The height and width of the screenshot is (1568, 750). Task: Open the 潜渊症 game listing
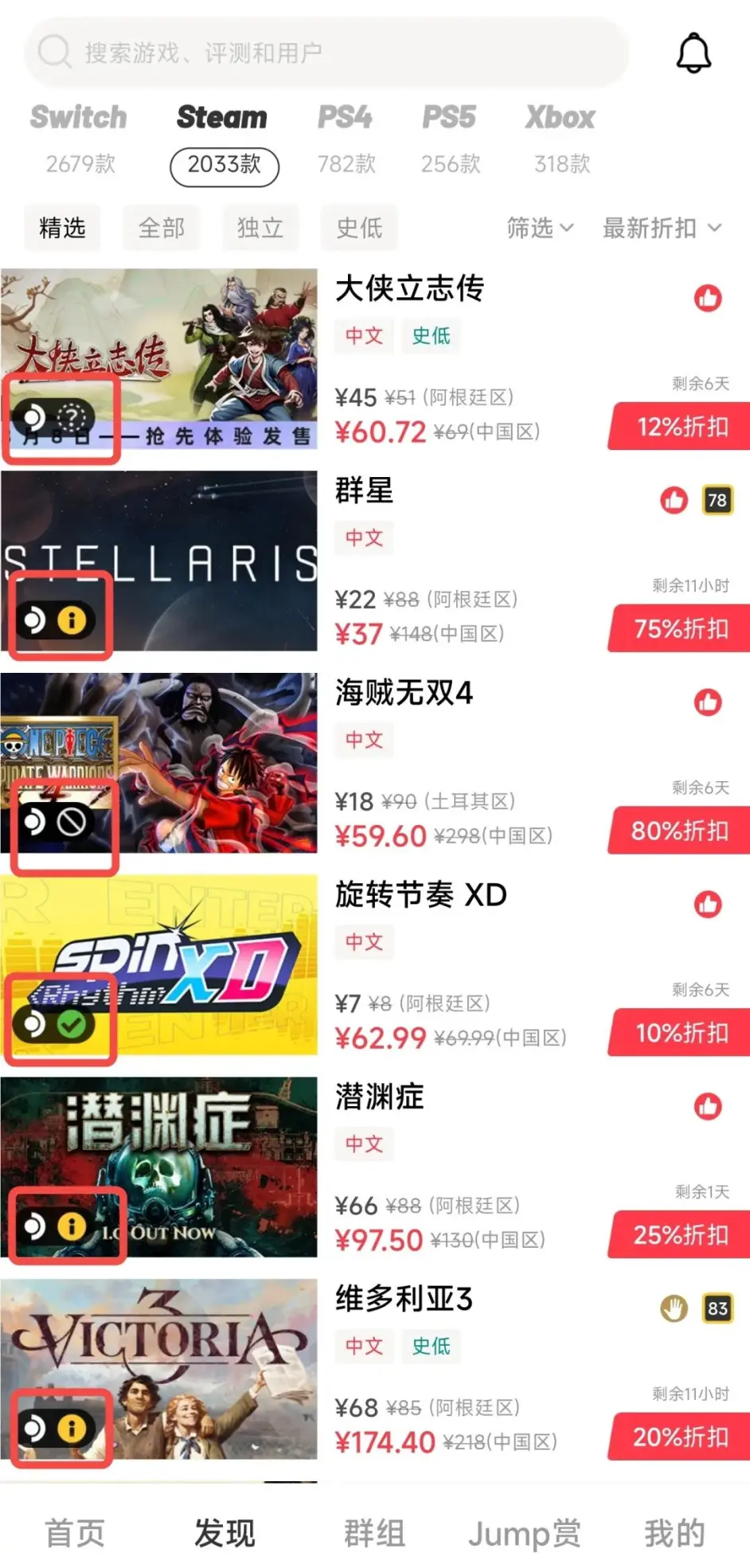coord(379,1097)
